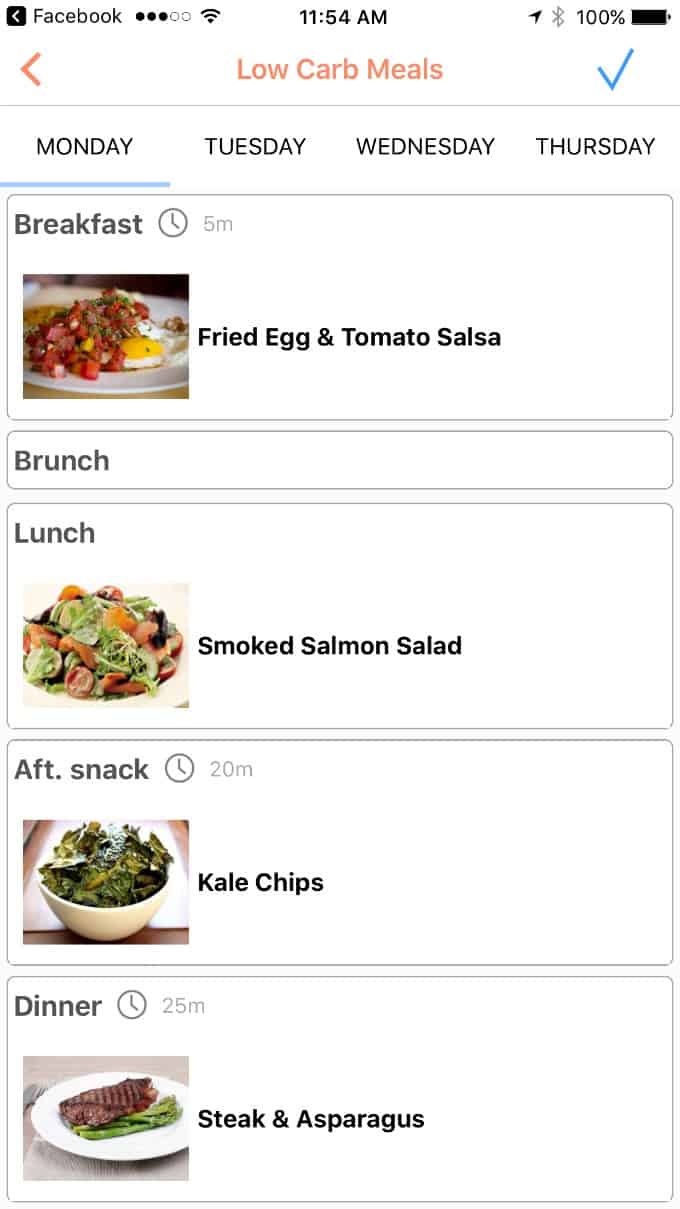Switch to the Tuesday tab
This screenshot has height=1209, width=680.
pyautogui.click(x=255, y=147)
